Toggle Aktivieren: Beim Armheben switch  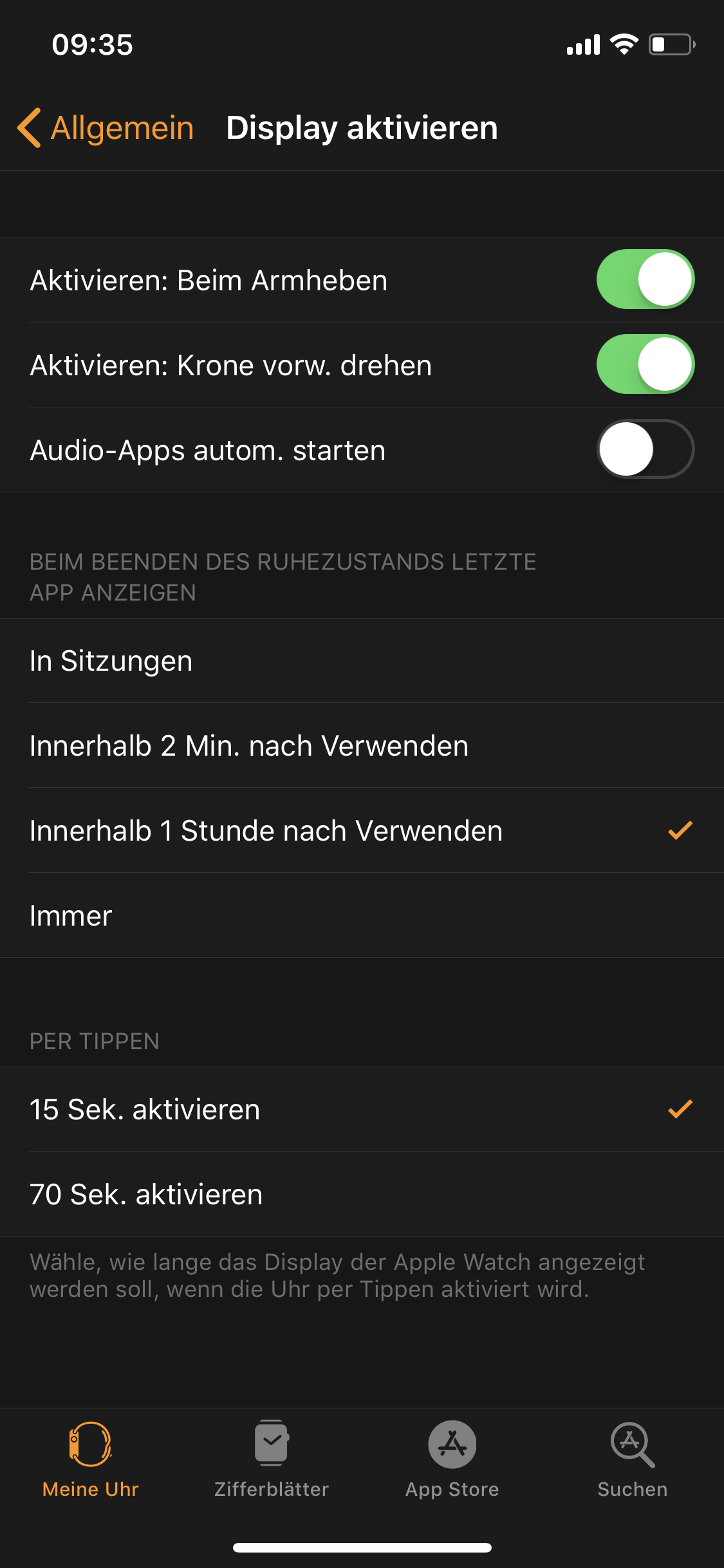(645, 279)
